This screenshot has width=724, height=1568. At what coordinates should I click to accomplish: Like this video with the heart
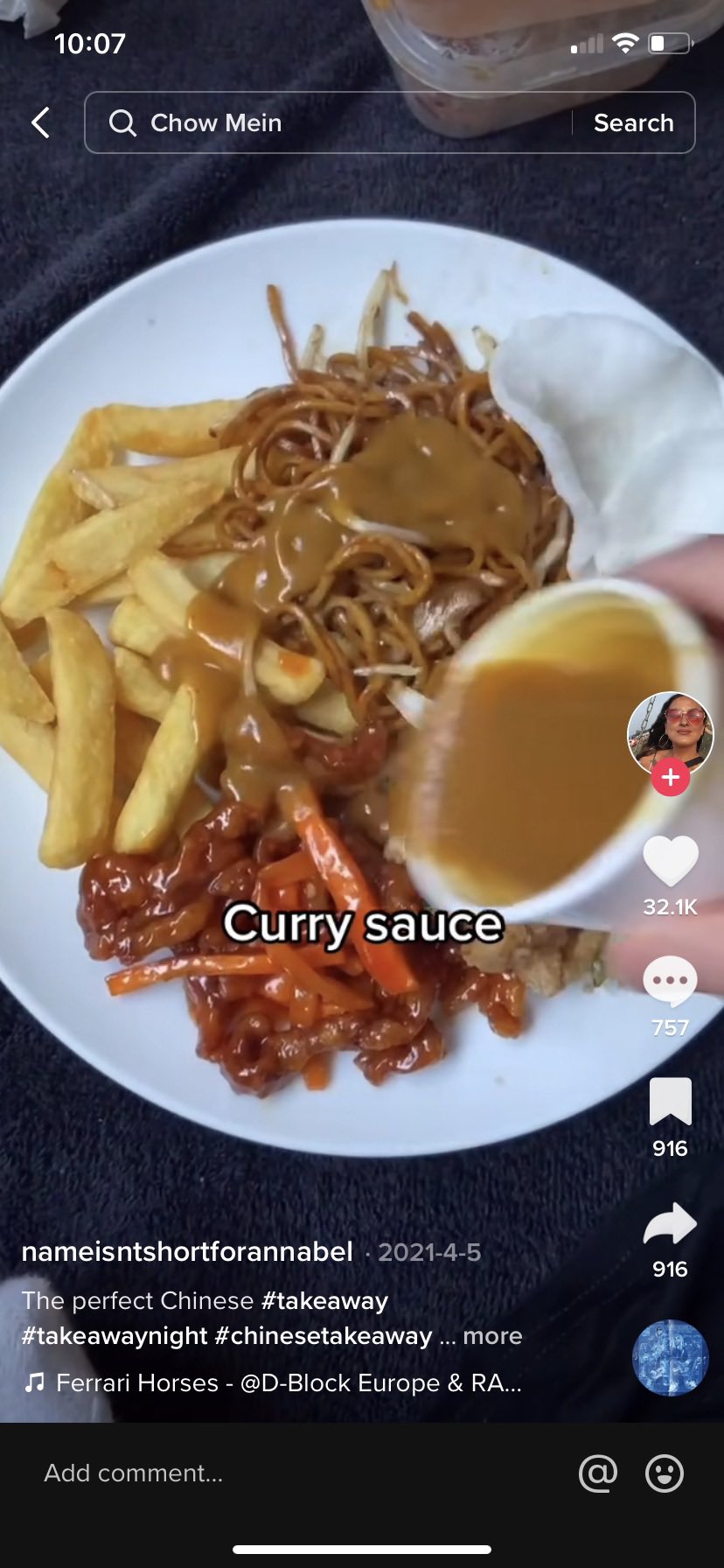click(670, 861)
